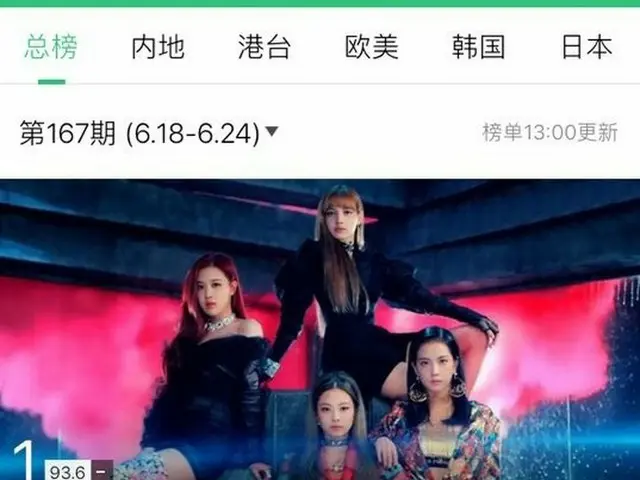Go to the 日本 tab
640x480 pixels.
click(585, 47)
